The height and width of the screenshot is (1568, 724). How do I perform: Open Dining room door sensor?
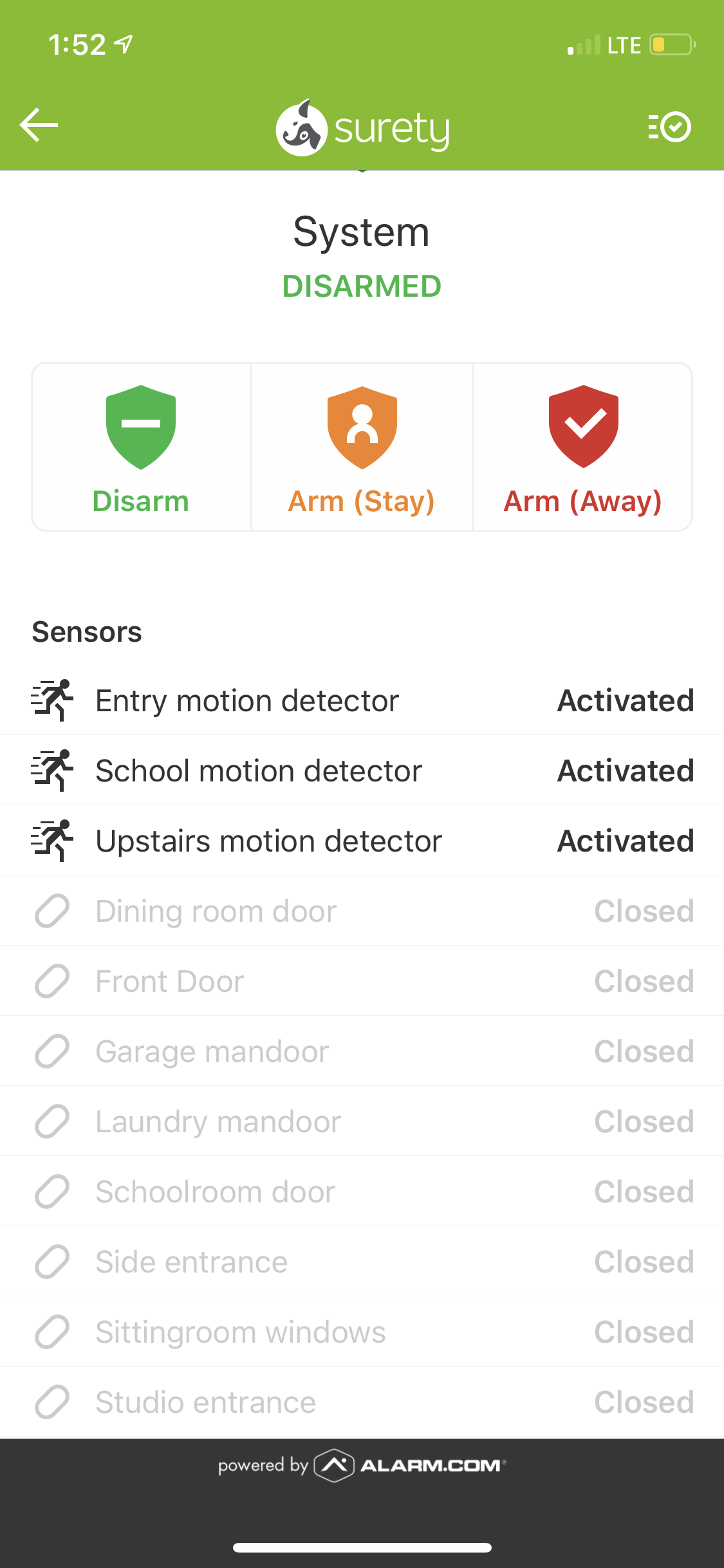[362, 911]
